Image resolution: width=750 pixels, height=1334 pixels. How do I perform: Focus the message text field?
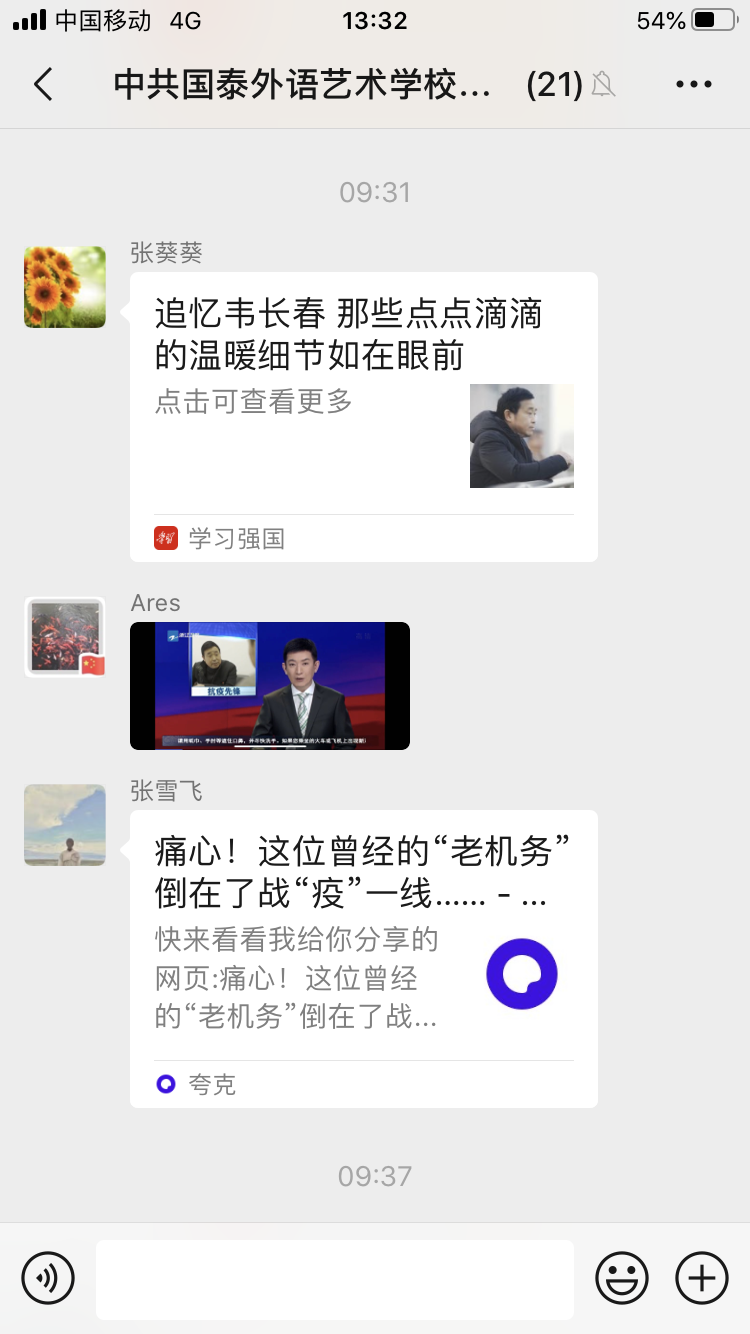click(335, 1279)
